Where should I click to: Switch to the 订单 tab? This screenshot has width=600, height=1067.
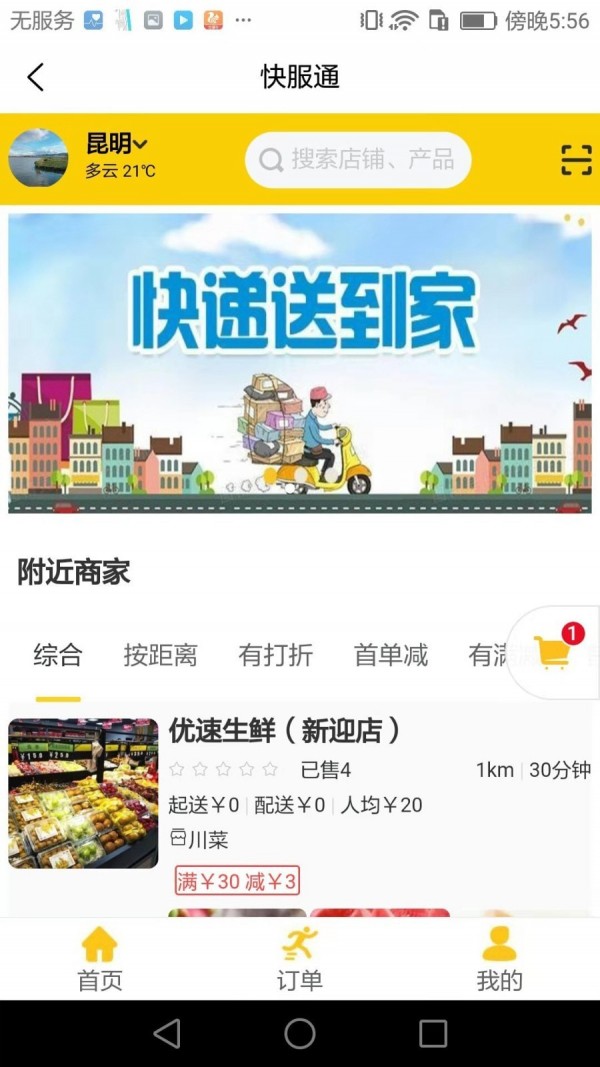pos(300,958)
